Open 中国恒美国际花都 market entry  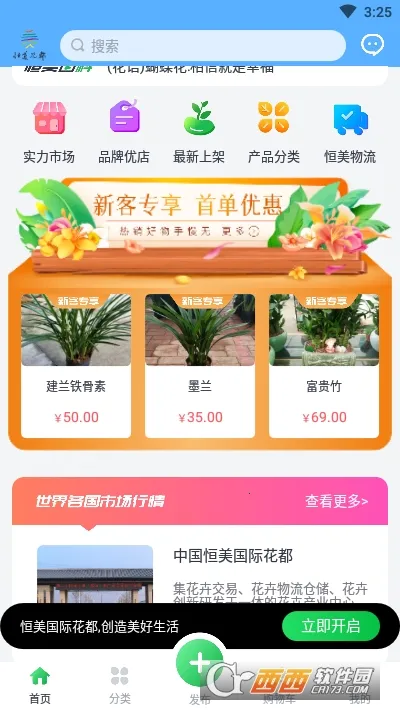[200, 574]
